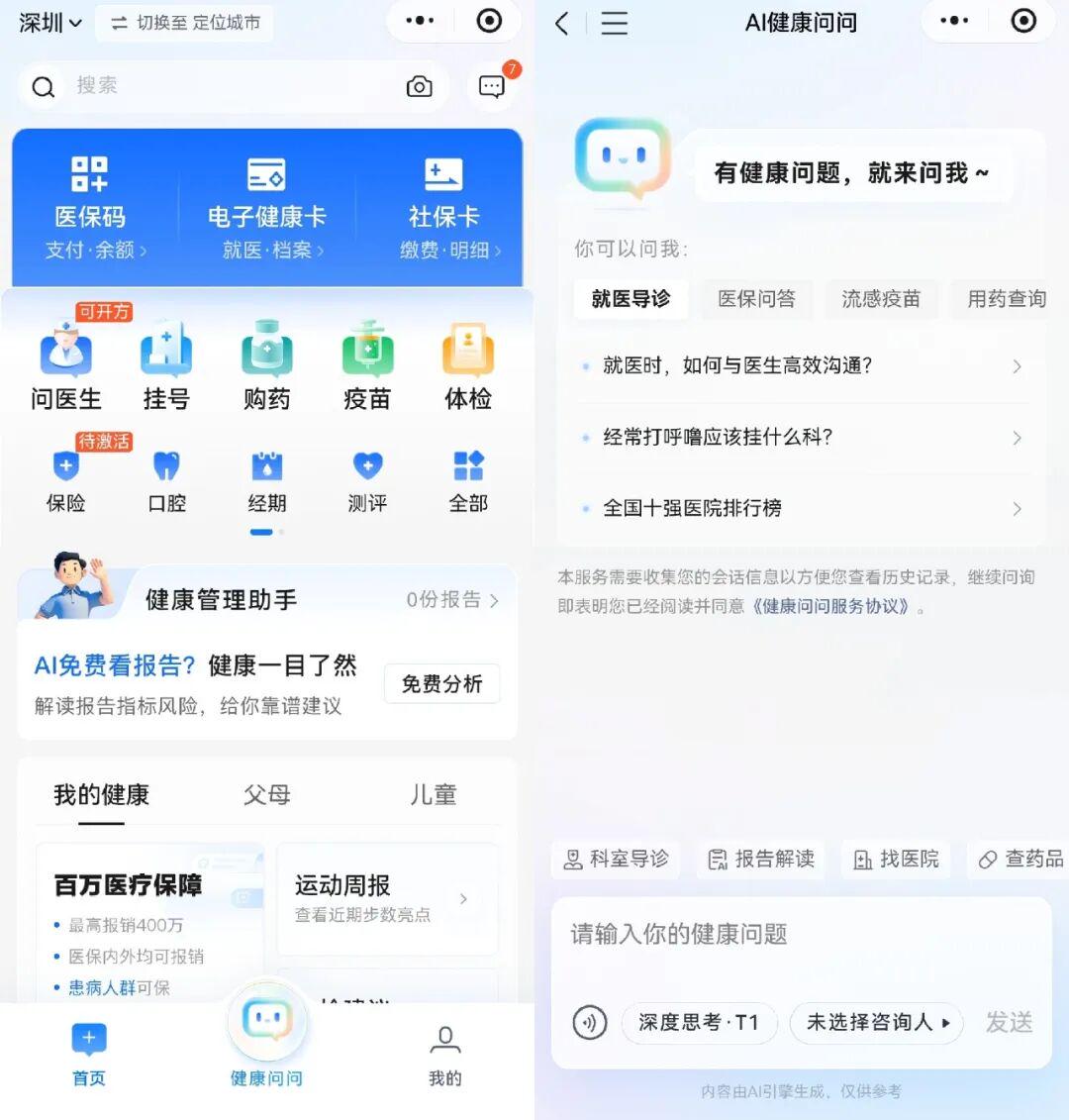The height and width of the screenshot is (1120, 1069).
Task: Tap the camera icon in the search bar
Action: coord(420,87)
